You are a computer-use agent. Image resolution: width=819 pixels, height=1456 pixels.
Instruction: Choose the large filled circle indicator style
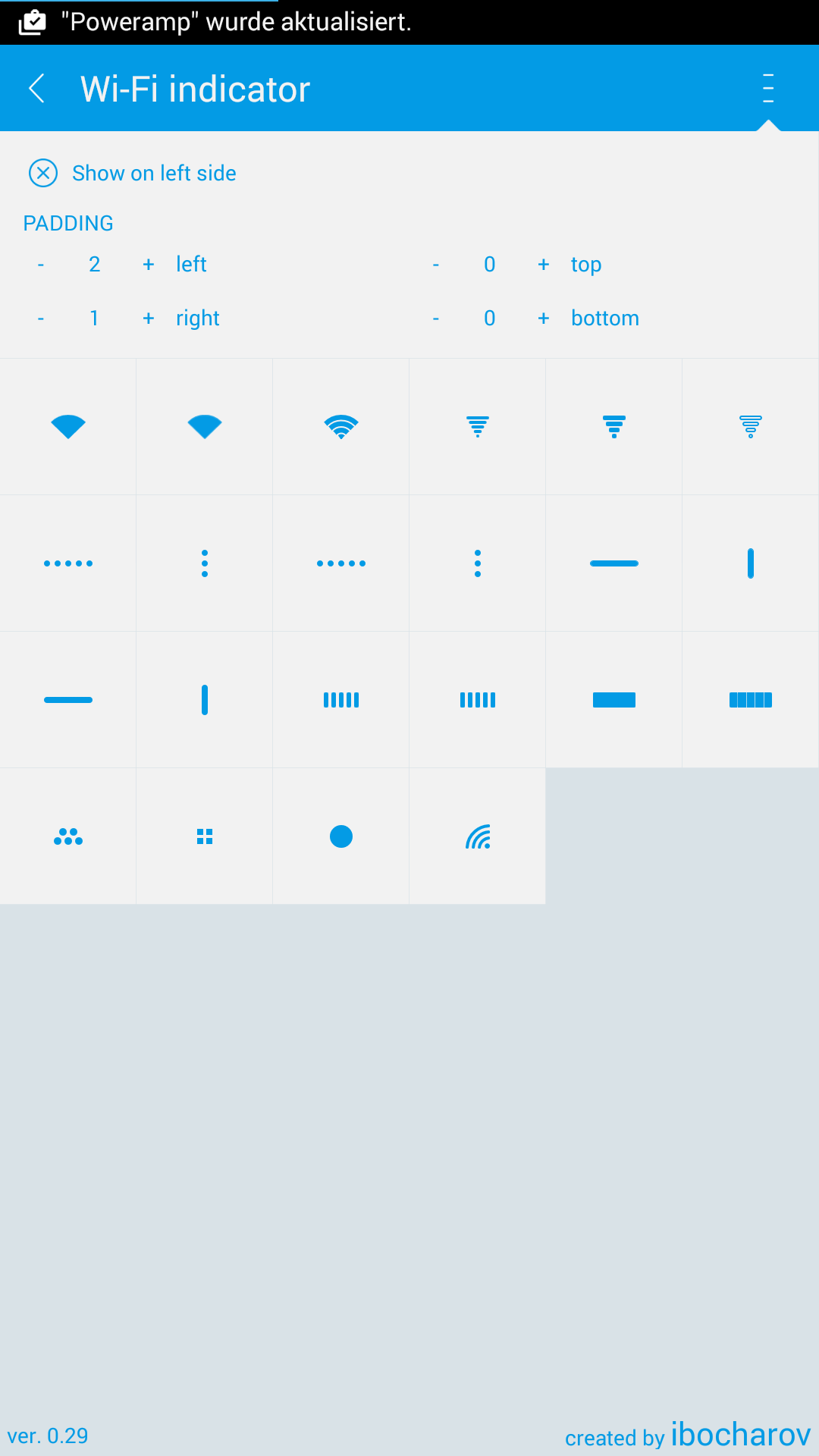coord(341,836)
